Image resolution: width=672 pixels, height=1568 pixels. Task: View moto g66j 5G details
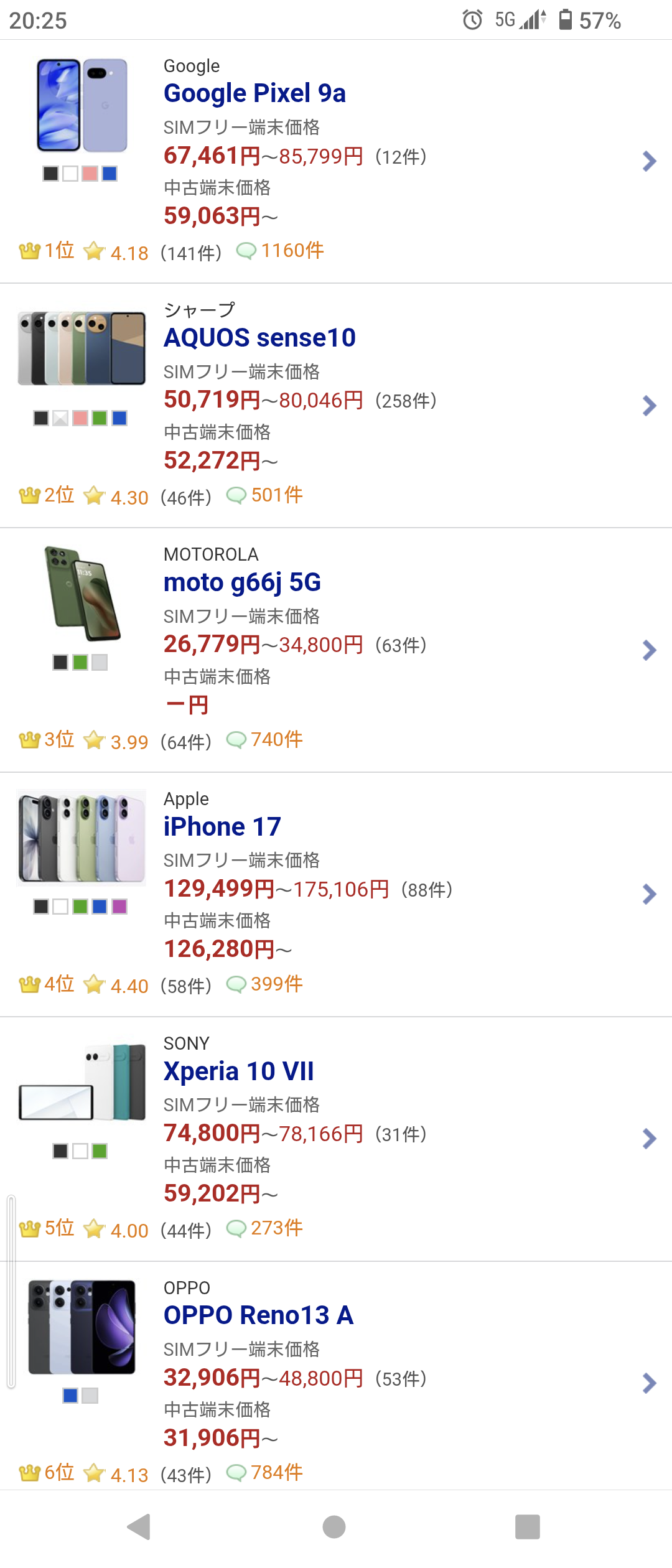(x=242, y=582)
